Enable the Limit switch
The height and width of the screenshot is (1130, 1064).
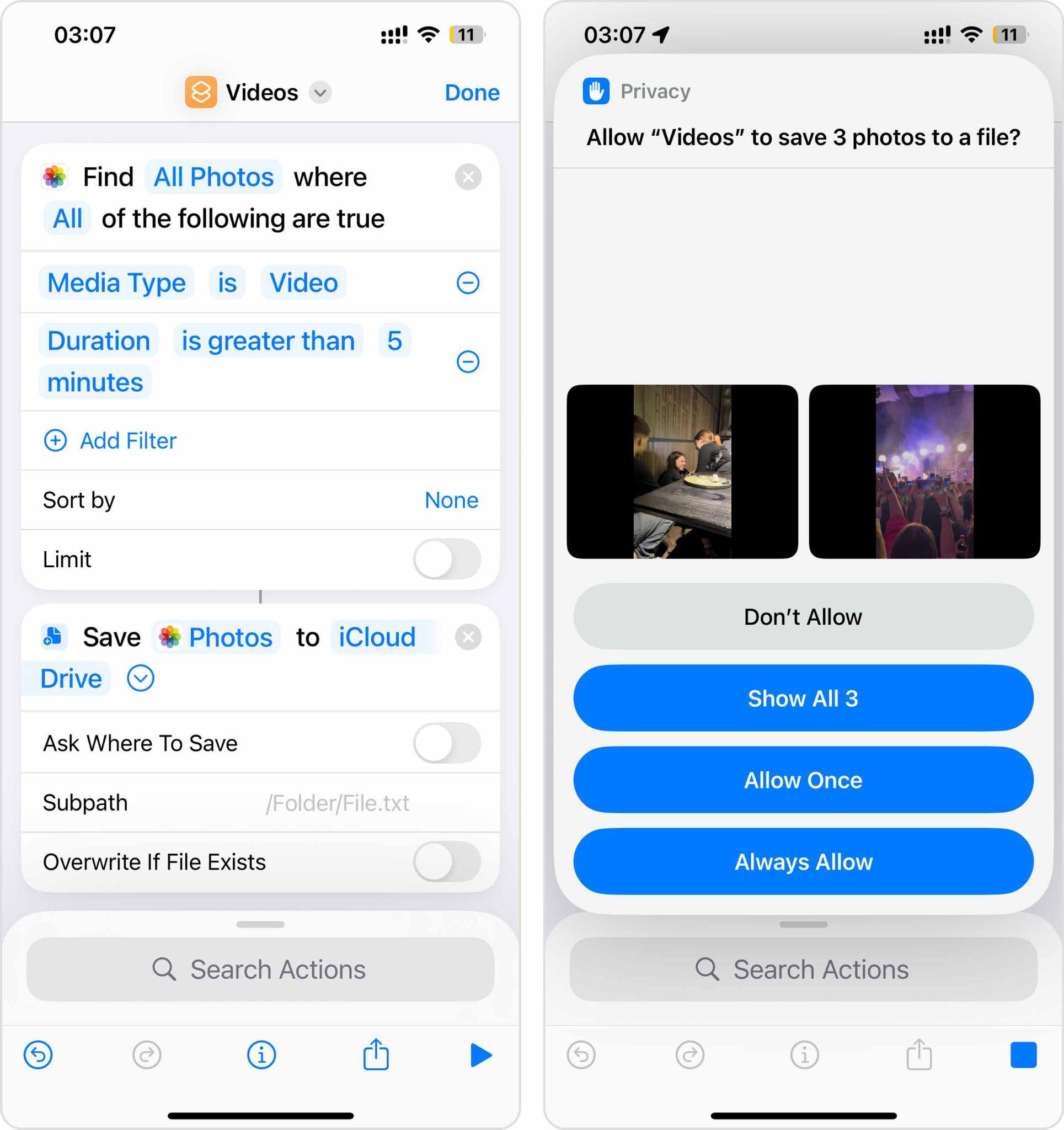click(x=447, y=559)
